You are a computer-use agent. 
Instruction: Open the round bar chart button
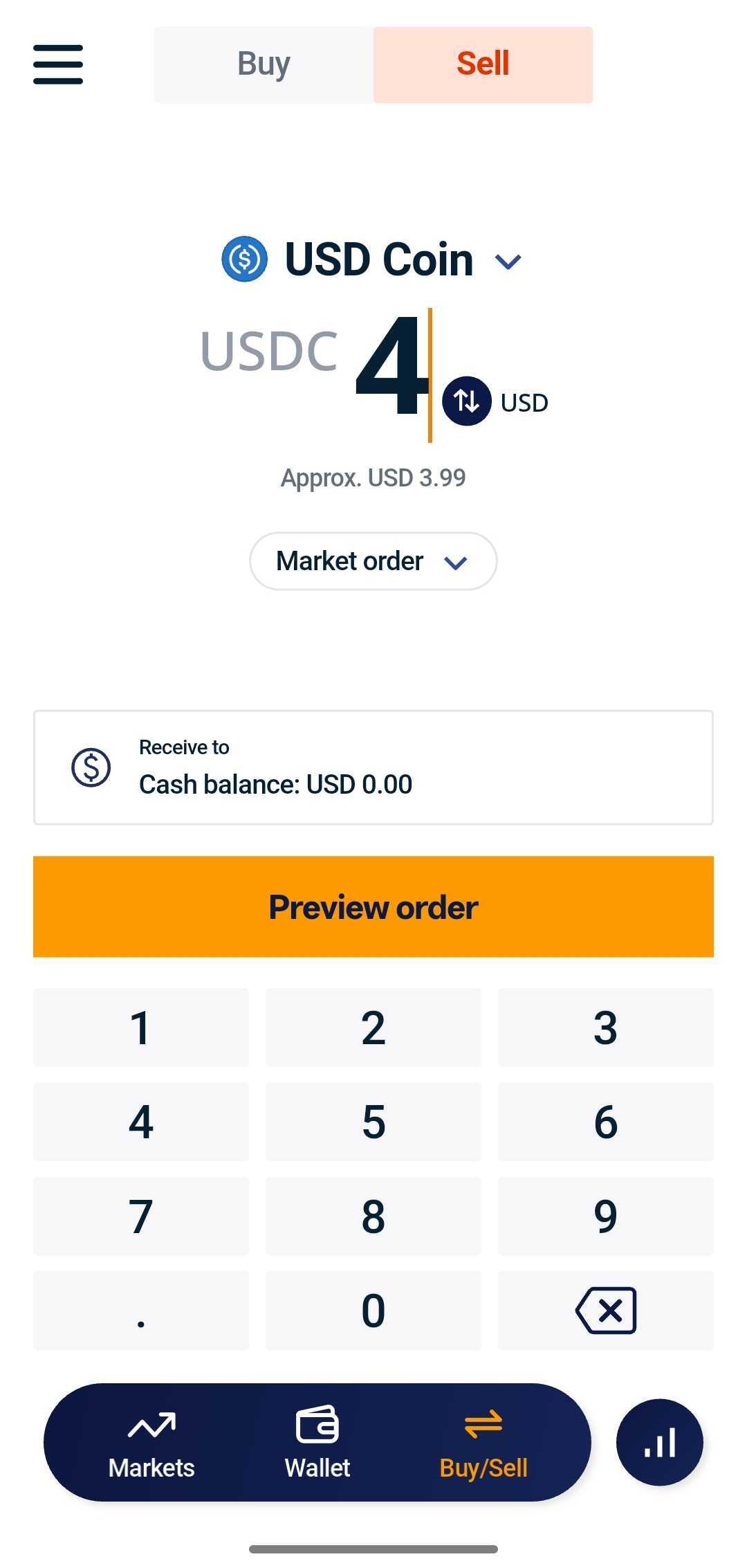point(659,1443)
